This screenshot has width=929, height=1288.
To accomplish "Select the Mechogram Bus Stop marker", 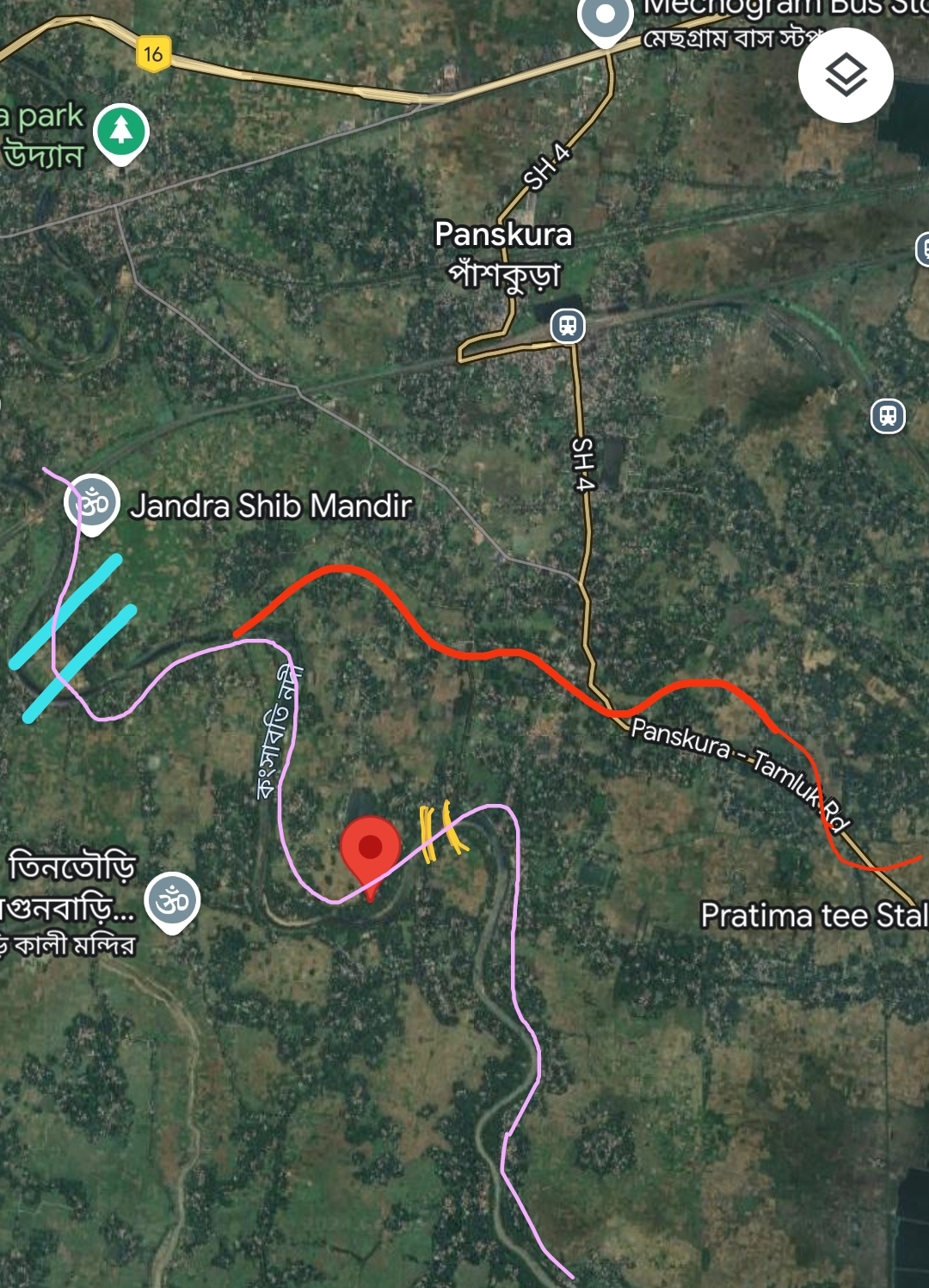I will click(x=606, y=17).
